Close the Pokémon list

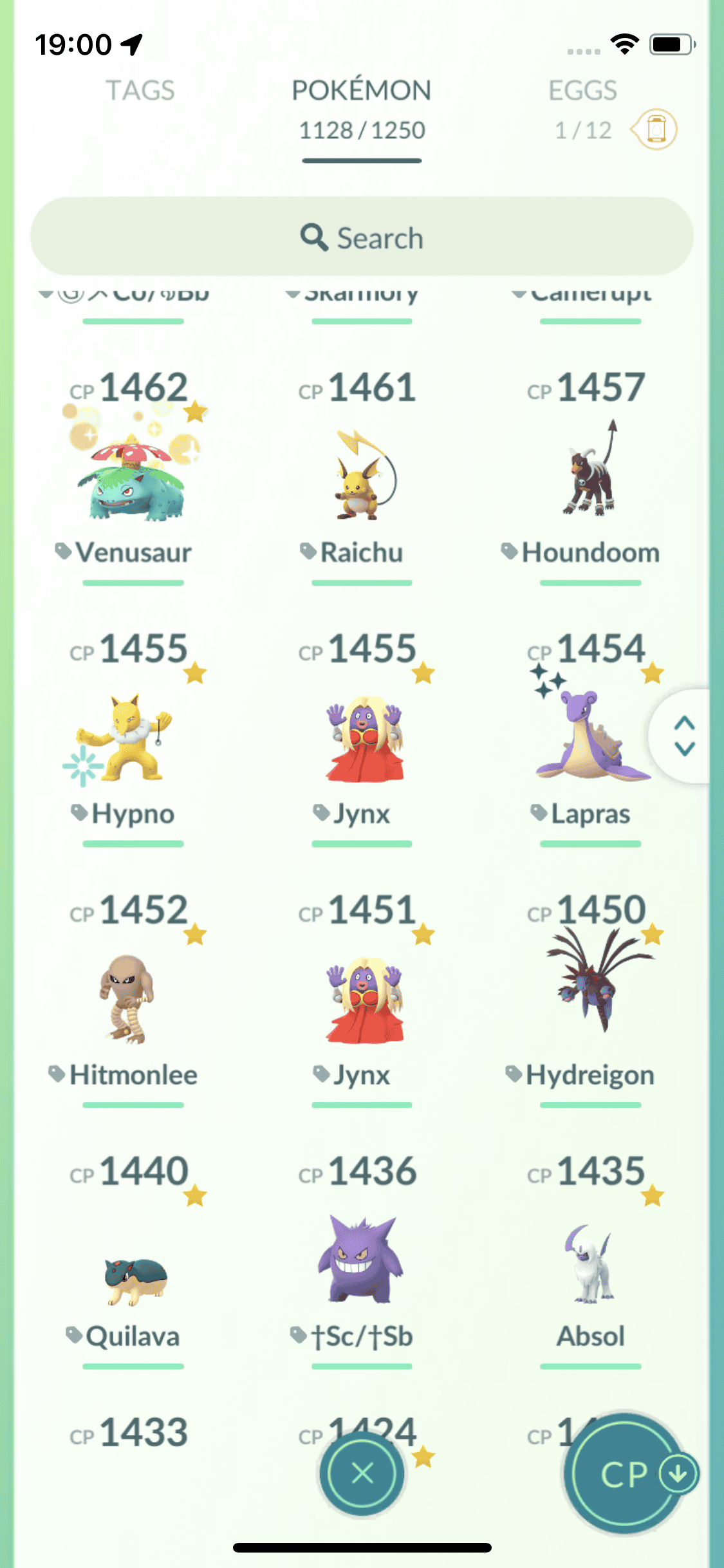click(x=362, y=1473)
